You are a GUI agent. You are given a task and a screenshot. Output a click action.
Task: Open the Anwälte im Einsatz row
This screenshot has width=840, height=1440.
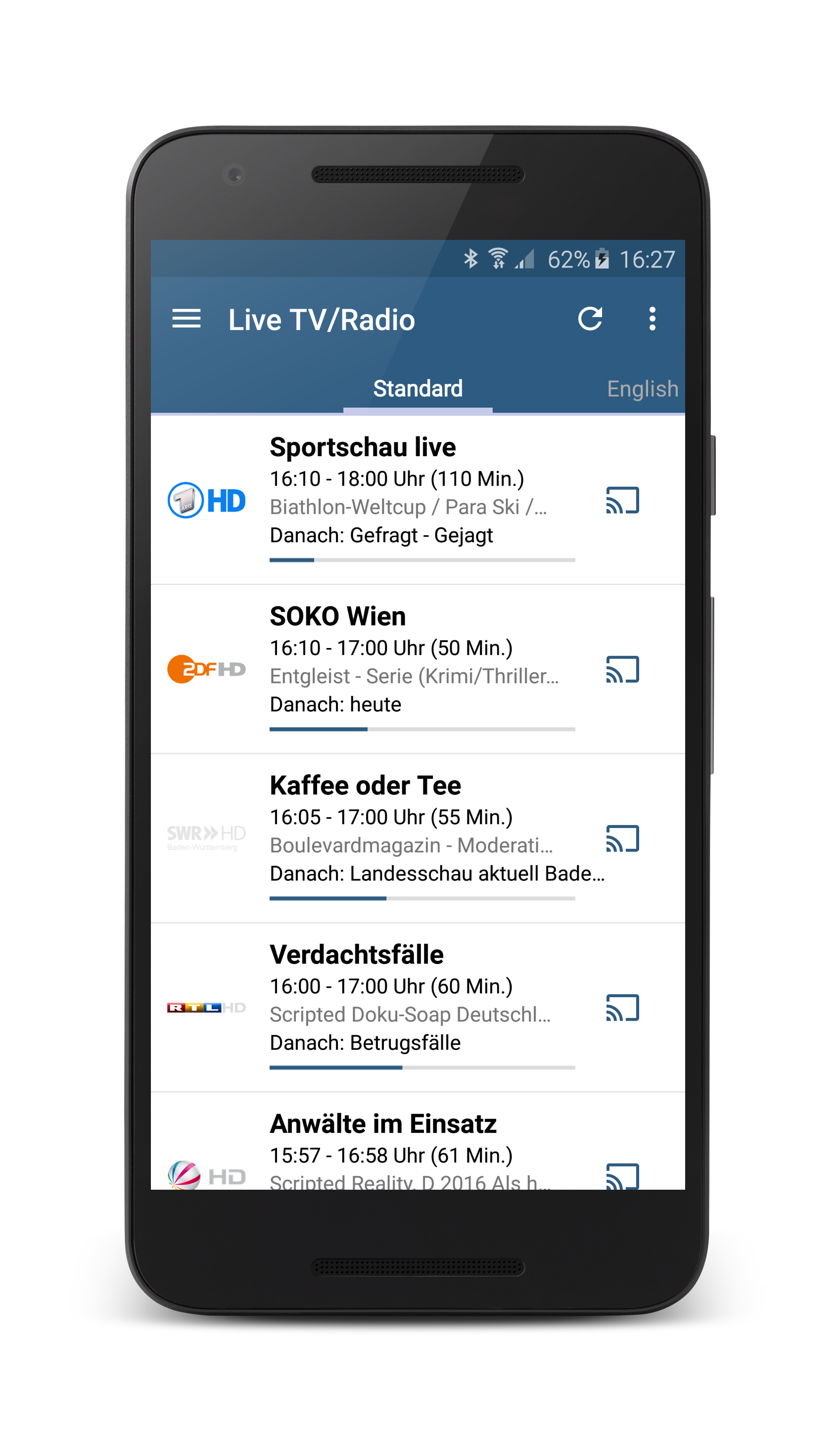[418, 1141]
